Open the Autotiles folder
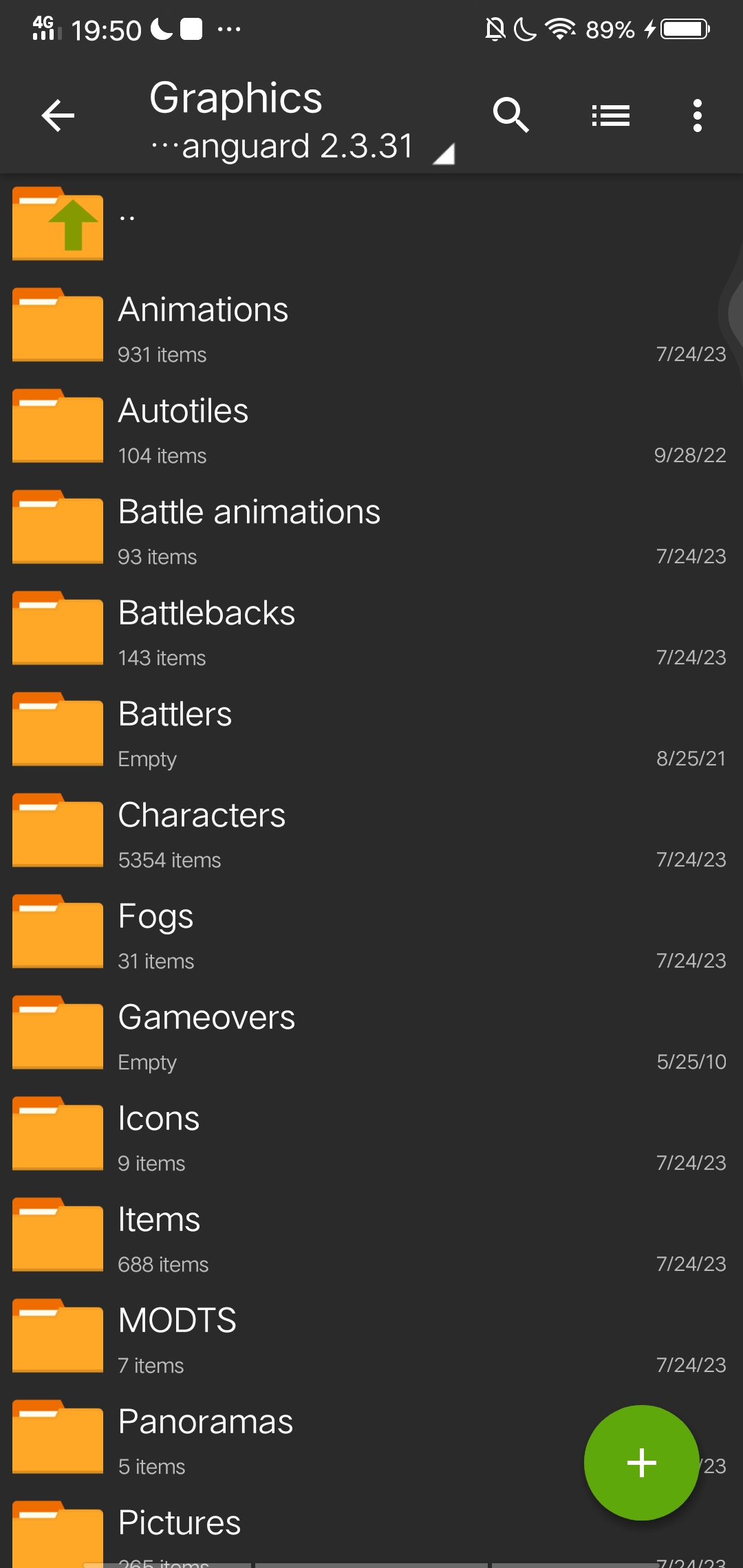The width and height of the screenshot is (743, 1568). (371, 426)
